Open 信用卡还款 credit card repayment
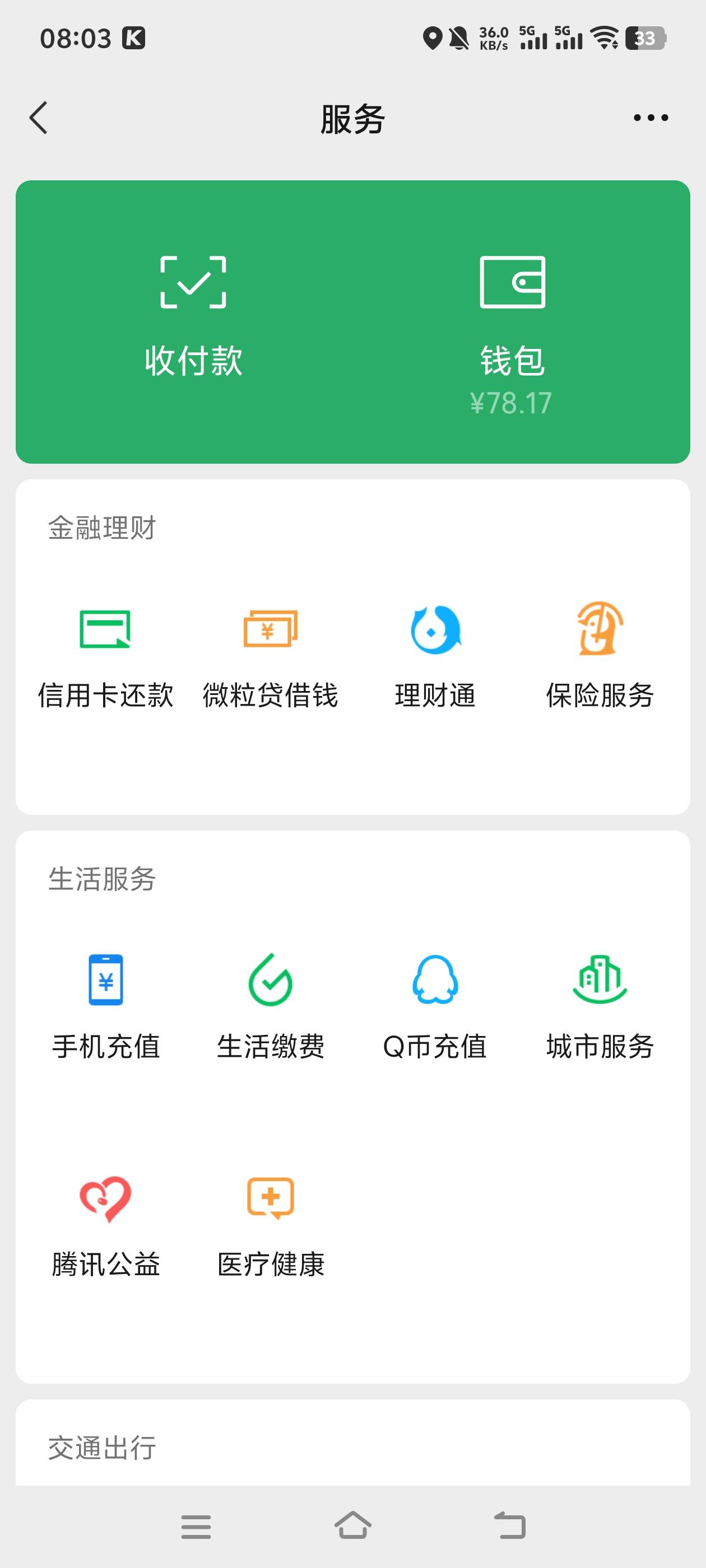The width and height of the screenshot is (706, 1568). click(105, 657)
